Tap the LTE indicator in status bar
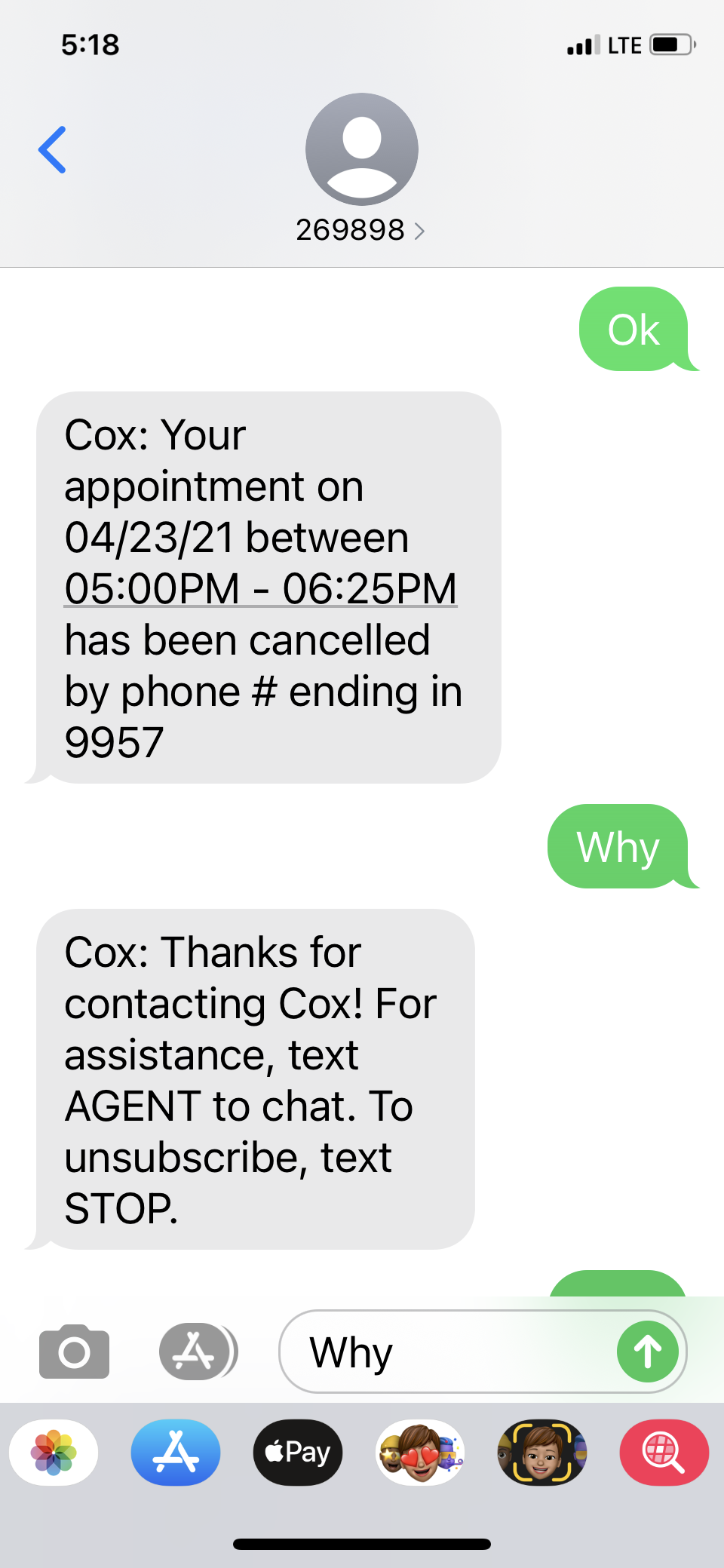This screenshot has width=724, height=1568. 623,44
